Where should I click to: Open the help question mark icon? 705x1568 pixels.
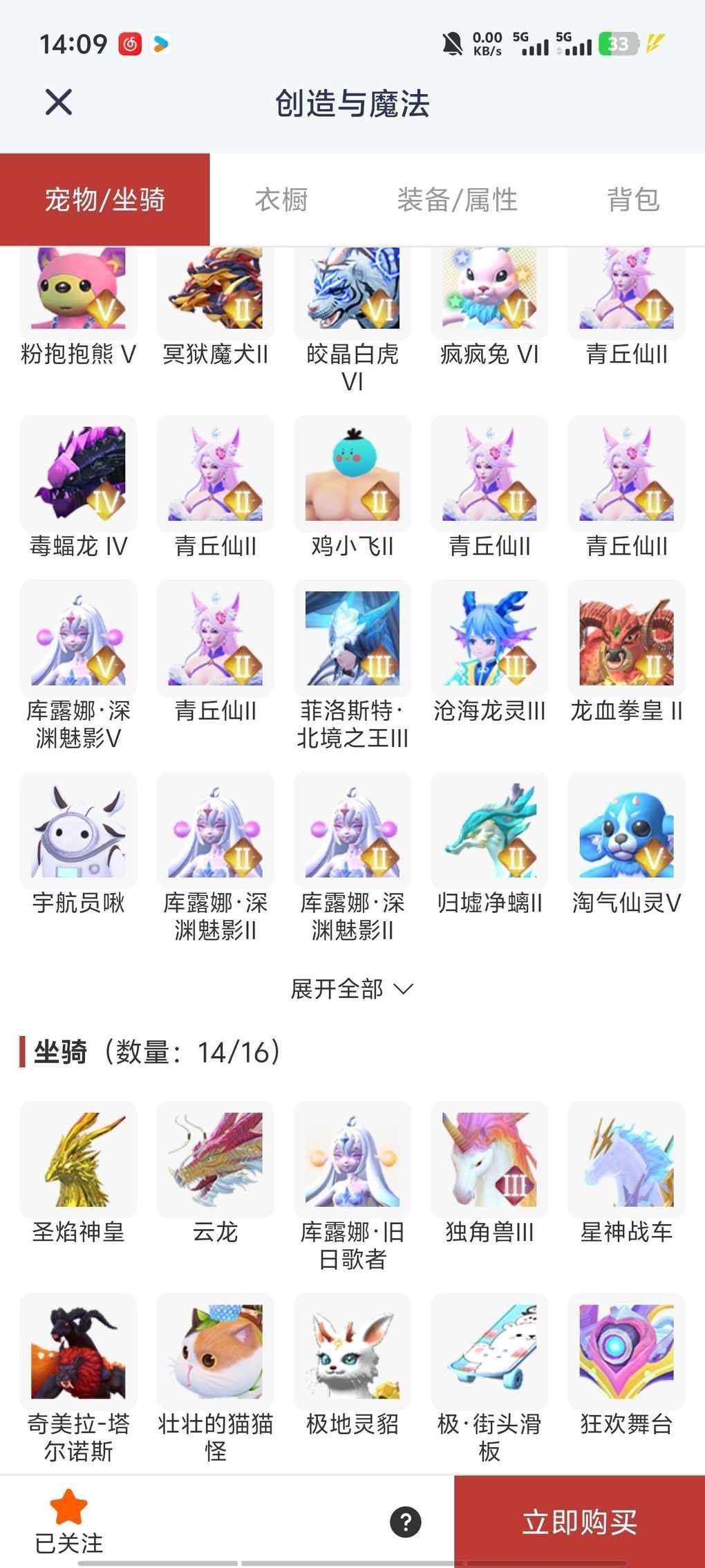[406, 1522]
